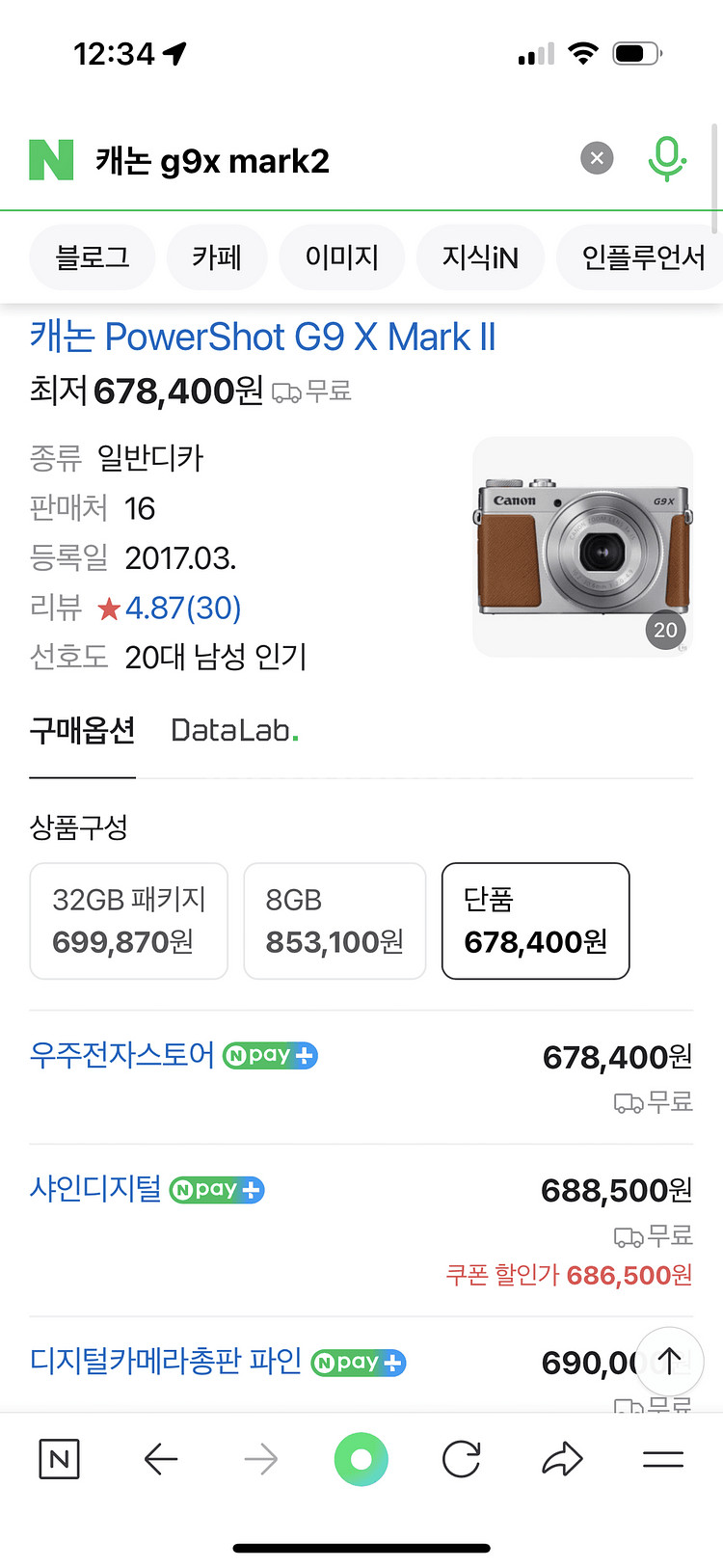Image resolution: width=723 pixels, height=1568 pixels.
Task: Activate voice search with the microphone icon
Action: [666, 158]
